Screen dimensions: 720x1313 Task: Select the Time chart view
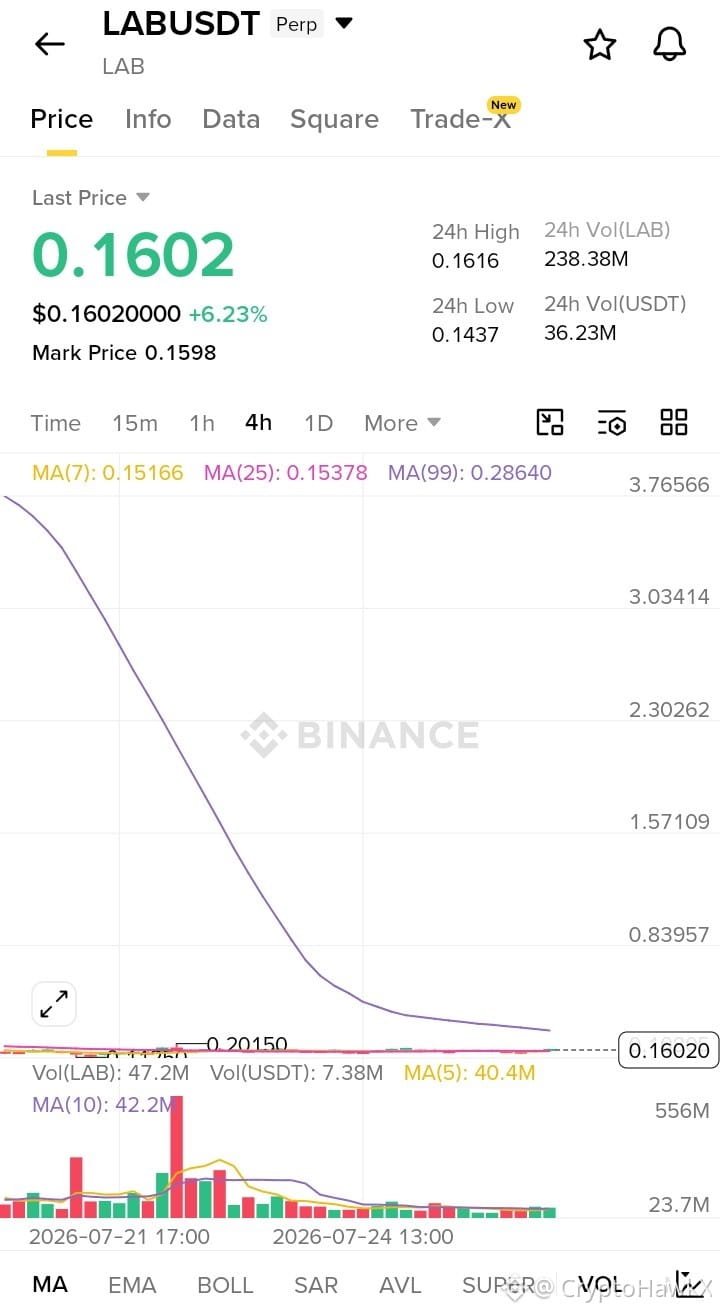point(55,423)
